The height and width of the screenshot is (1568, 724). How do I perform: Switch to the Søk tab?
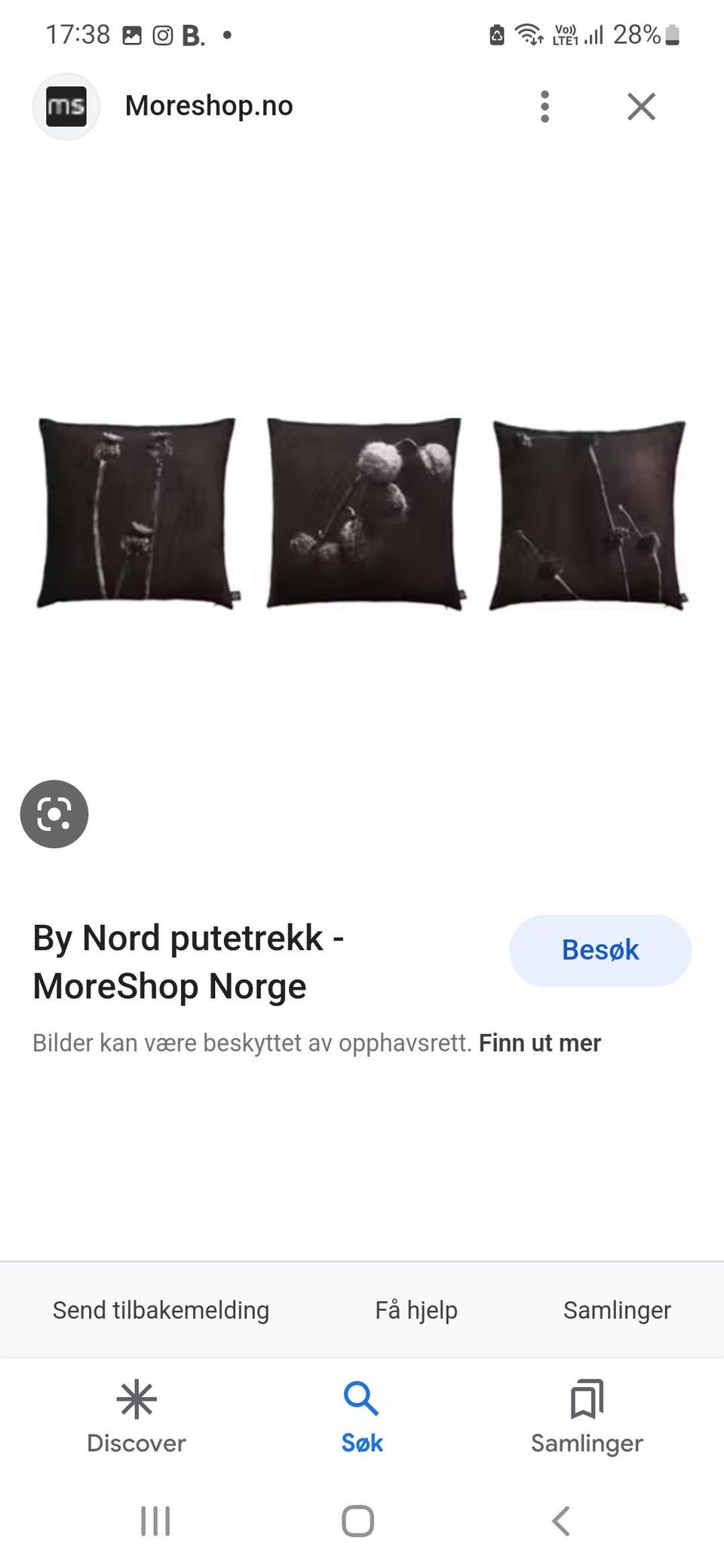click(x=362, y=1417)
